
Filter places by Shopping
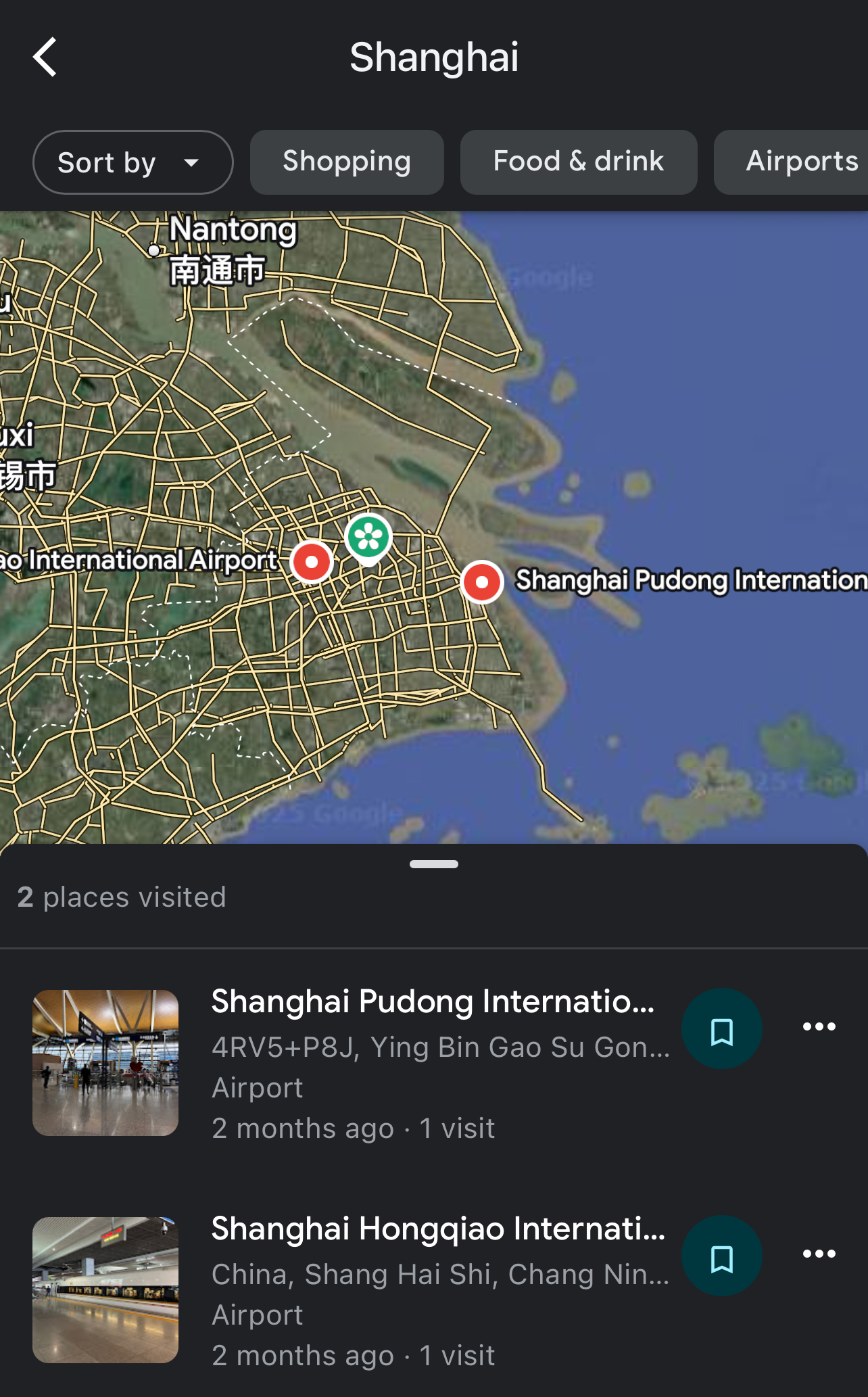tap(346, 162)
